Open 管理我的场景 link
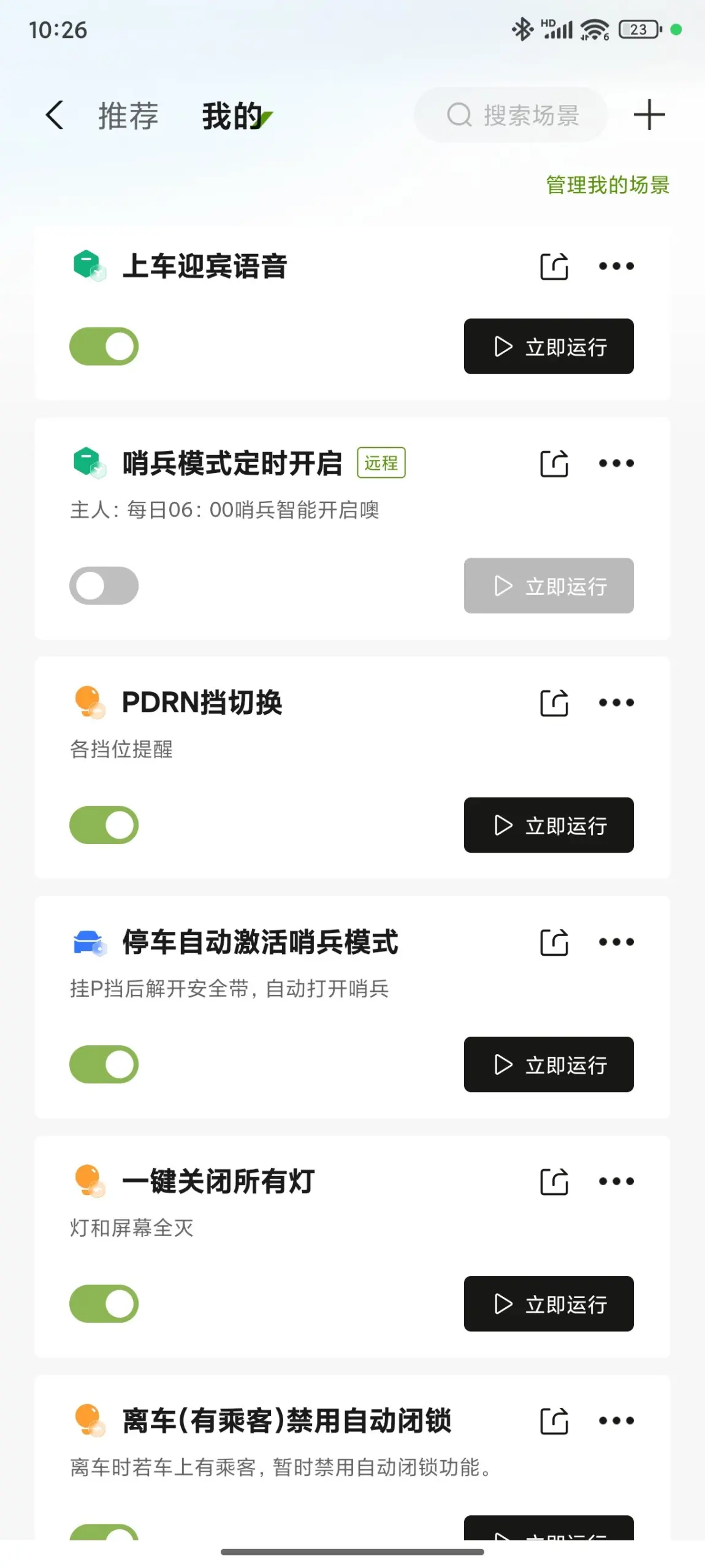 tap(608, 185)
